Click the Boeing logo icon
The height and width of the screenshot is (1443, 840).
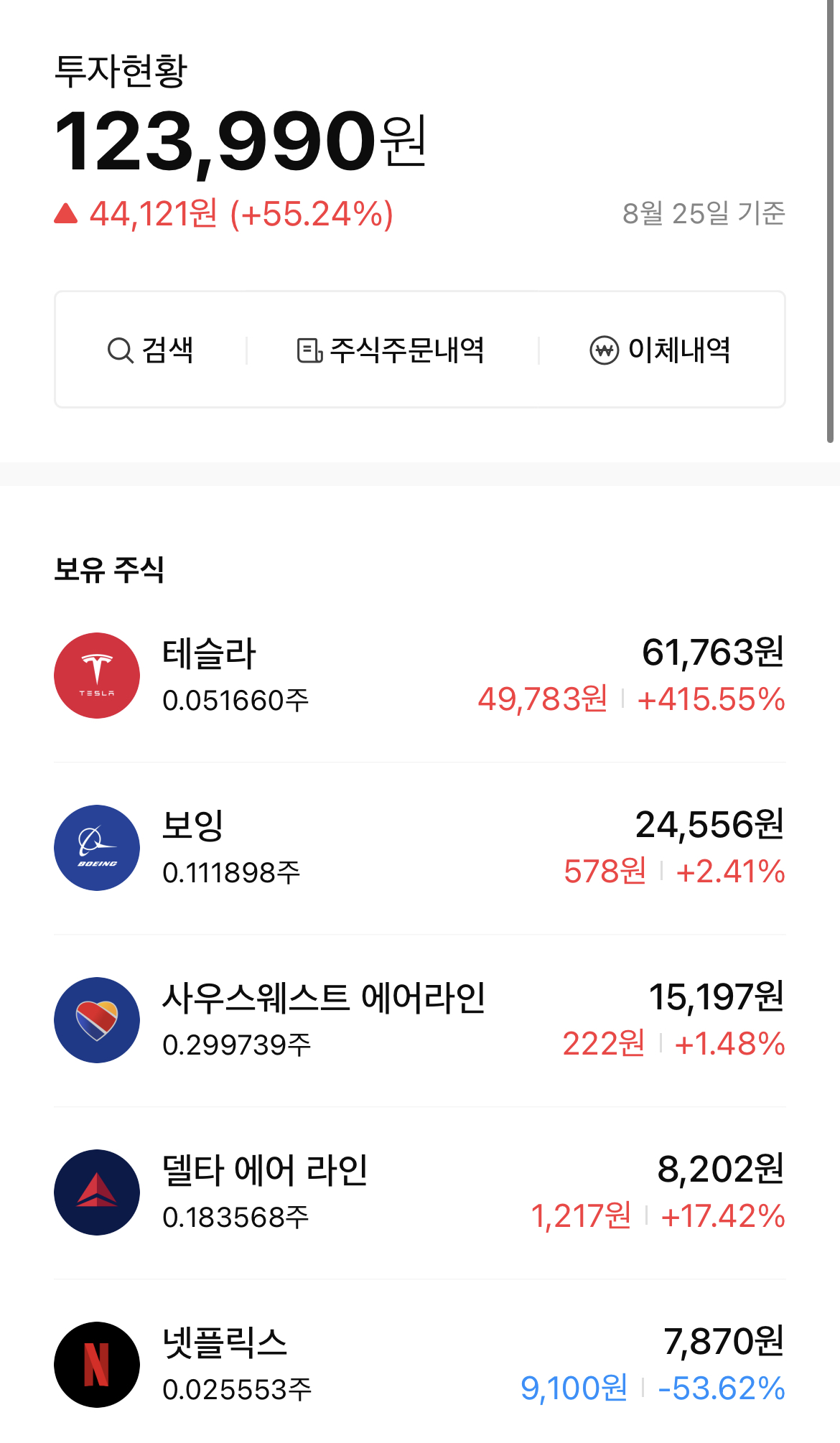[x=96, y=848]
